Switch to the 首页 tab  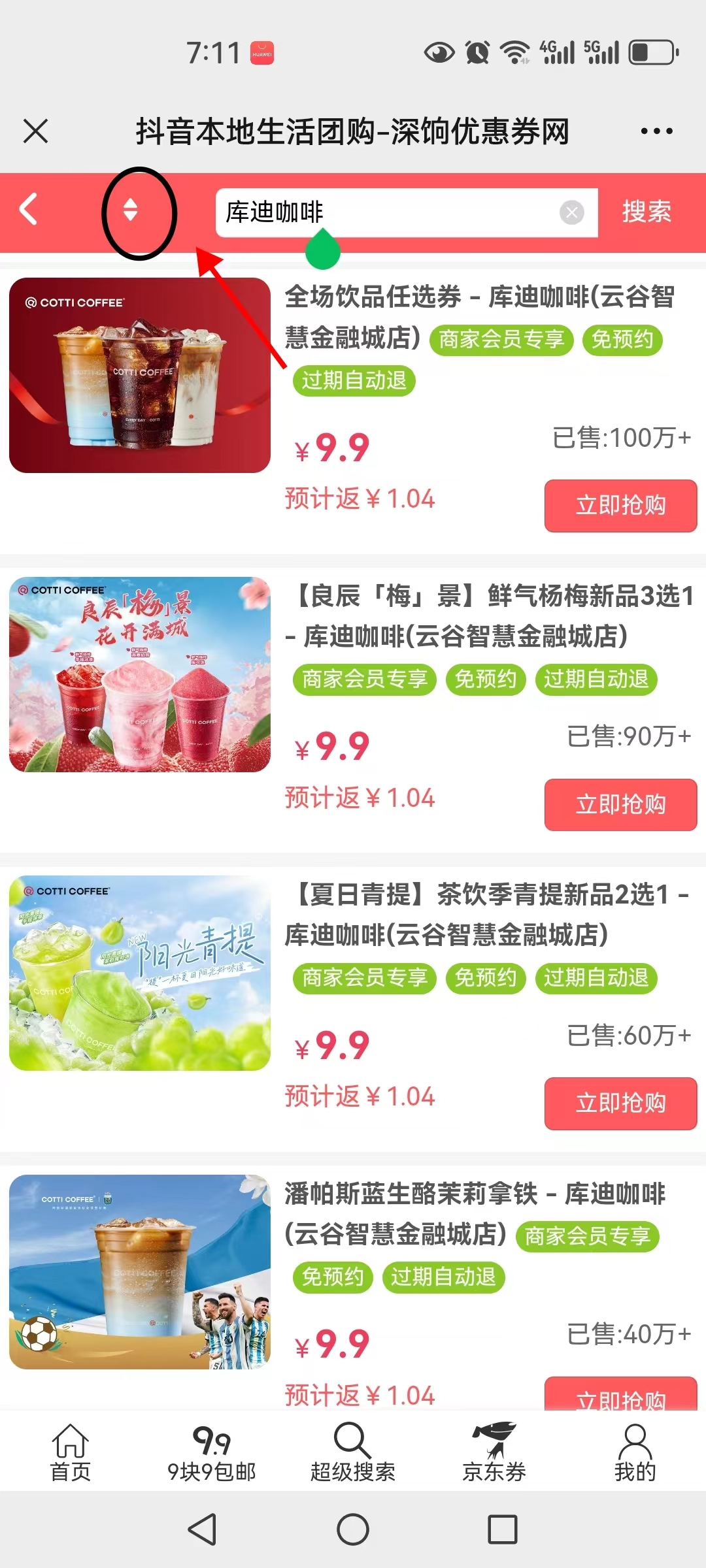(71, 1452)
